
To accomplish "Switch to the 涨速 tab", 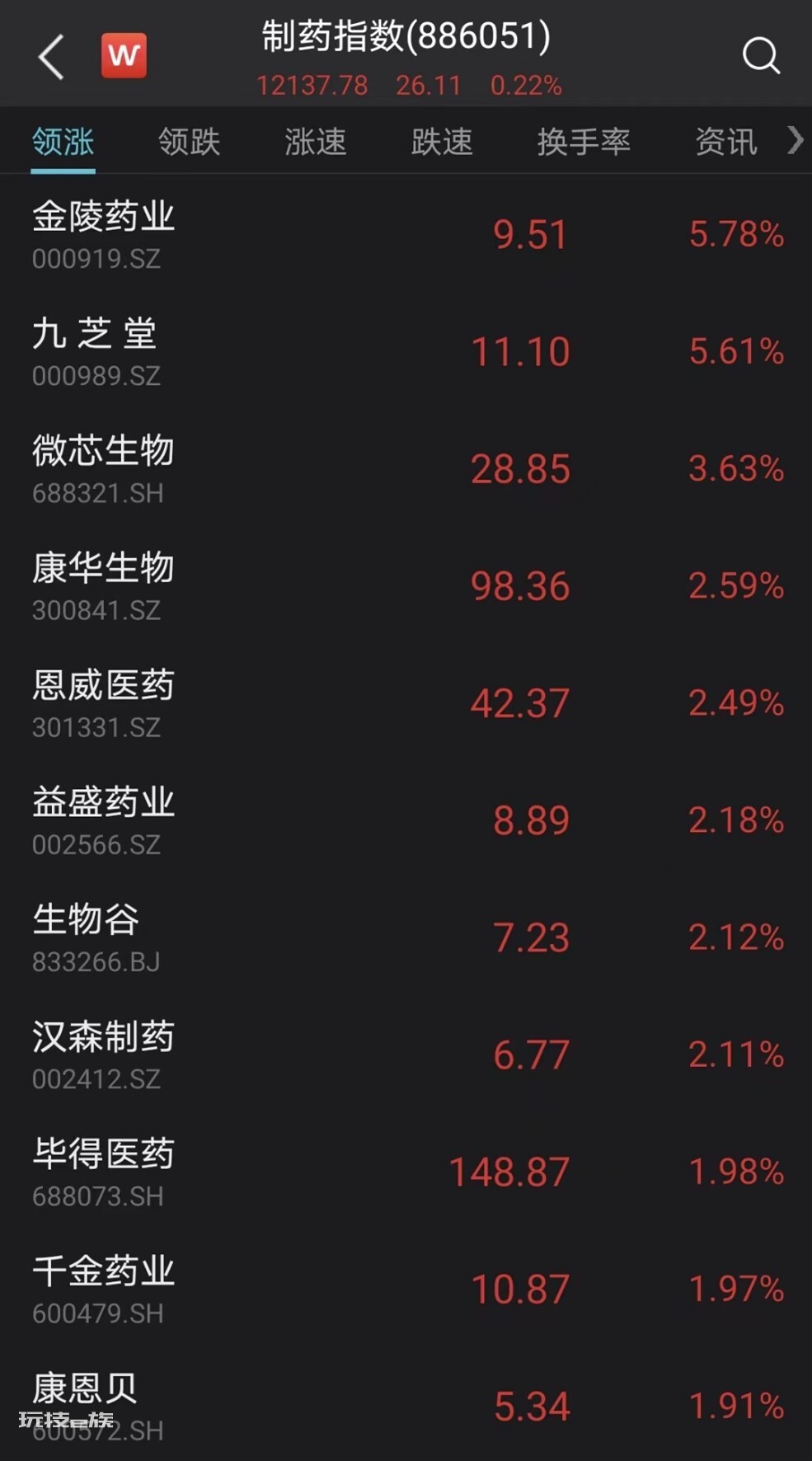I will coord(315,142).
